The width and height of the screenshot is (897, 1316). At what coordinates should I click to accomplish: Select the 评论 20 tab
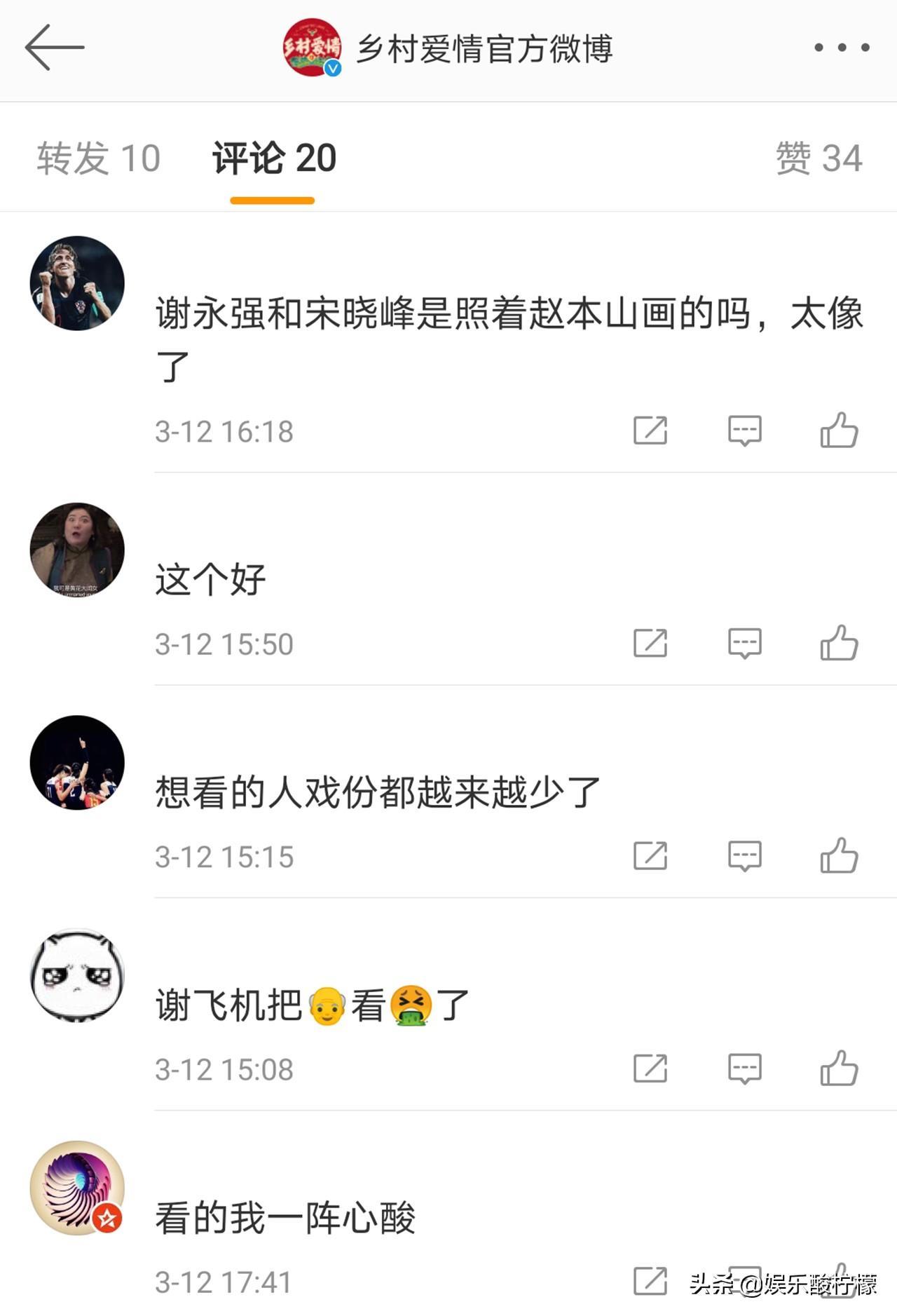(x=274, y=158)
